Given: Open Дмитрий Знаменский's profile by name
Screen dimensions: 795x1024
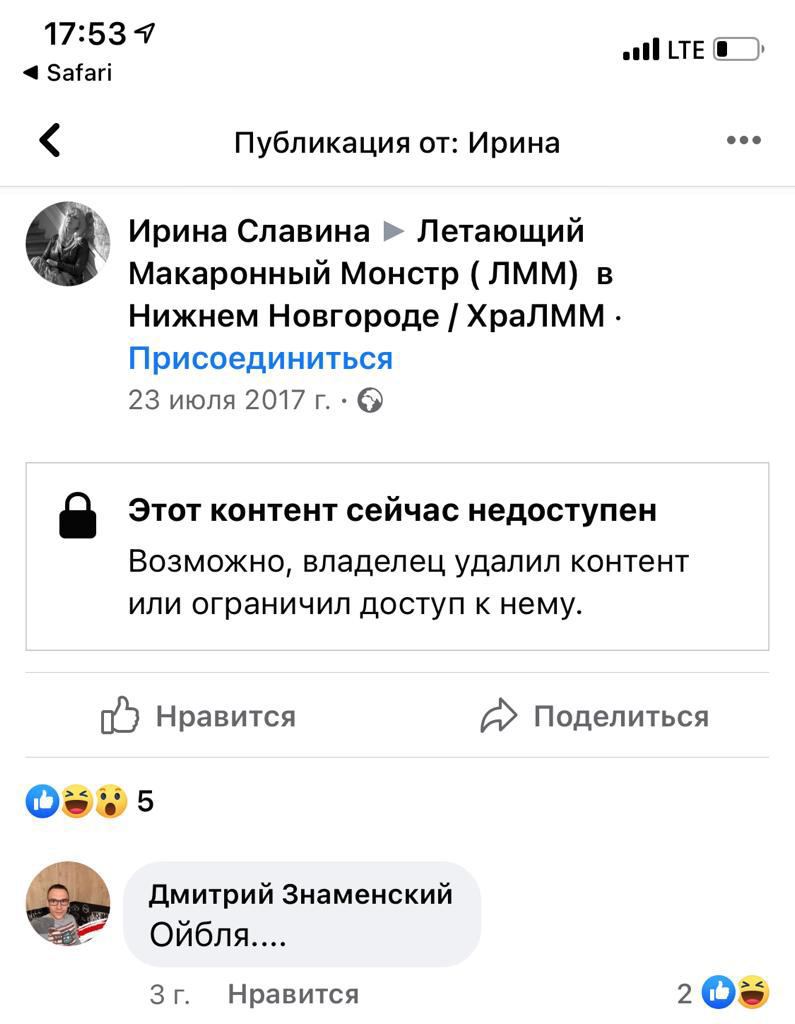Looking at the screenshot, I should click(300, 893).
